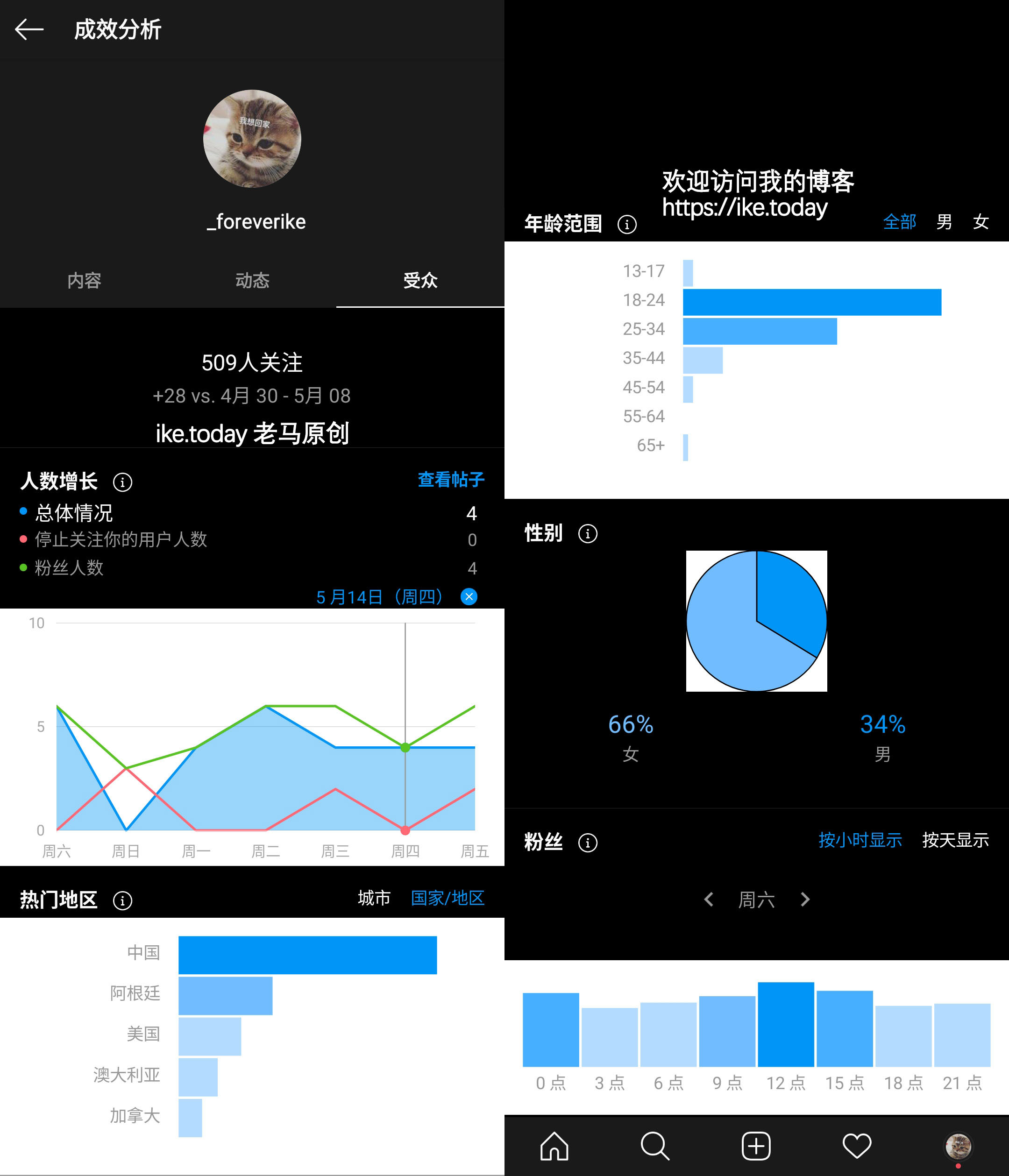Go to the day before 周六
Viewport: 1009px width, 1176px height.
(709, 900)
